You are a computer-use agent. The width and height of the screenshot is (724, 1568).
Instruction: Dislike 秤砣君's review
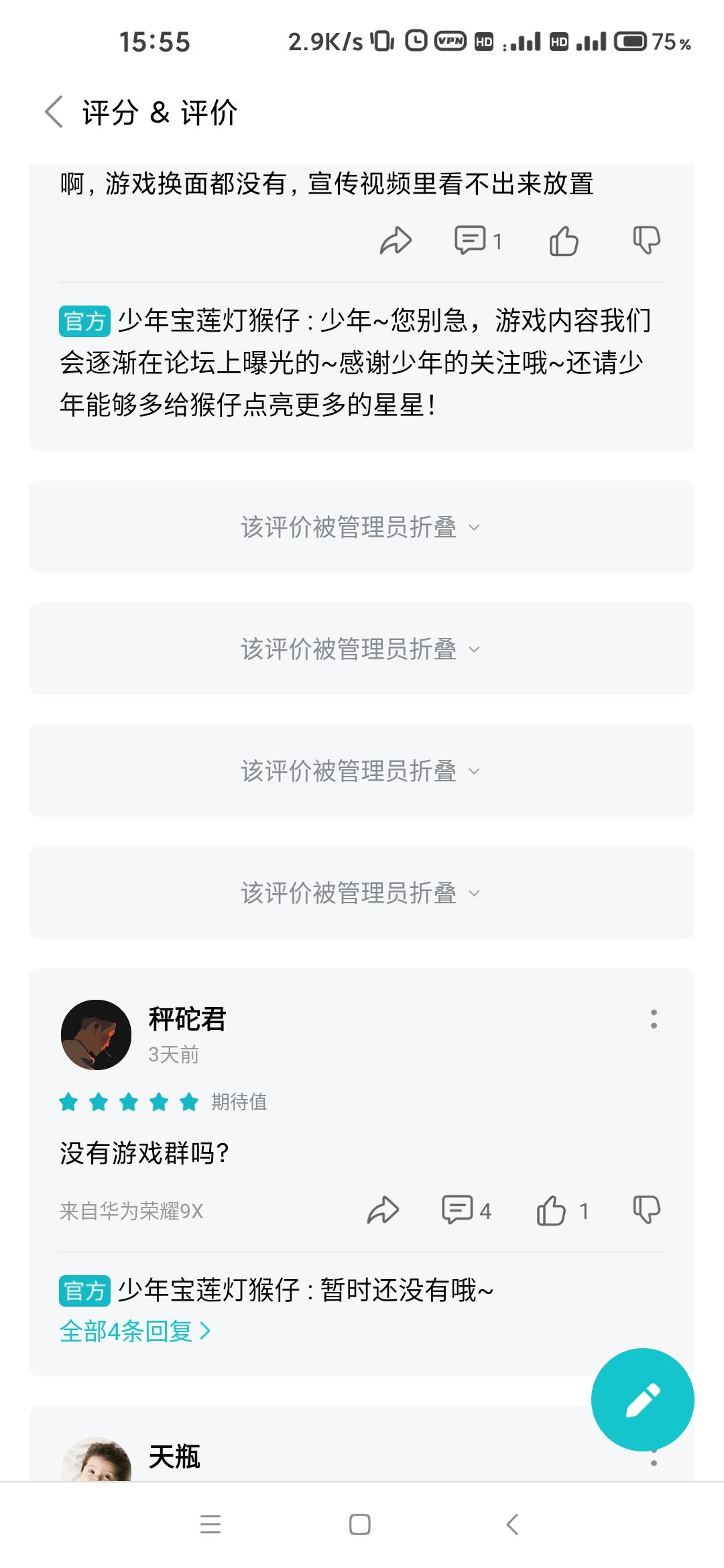(x=646, y=1210)
